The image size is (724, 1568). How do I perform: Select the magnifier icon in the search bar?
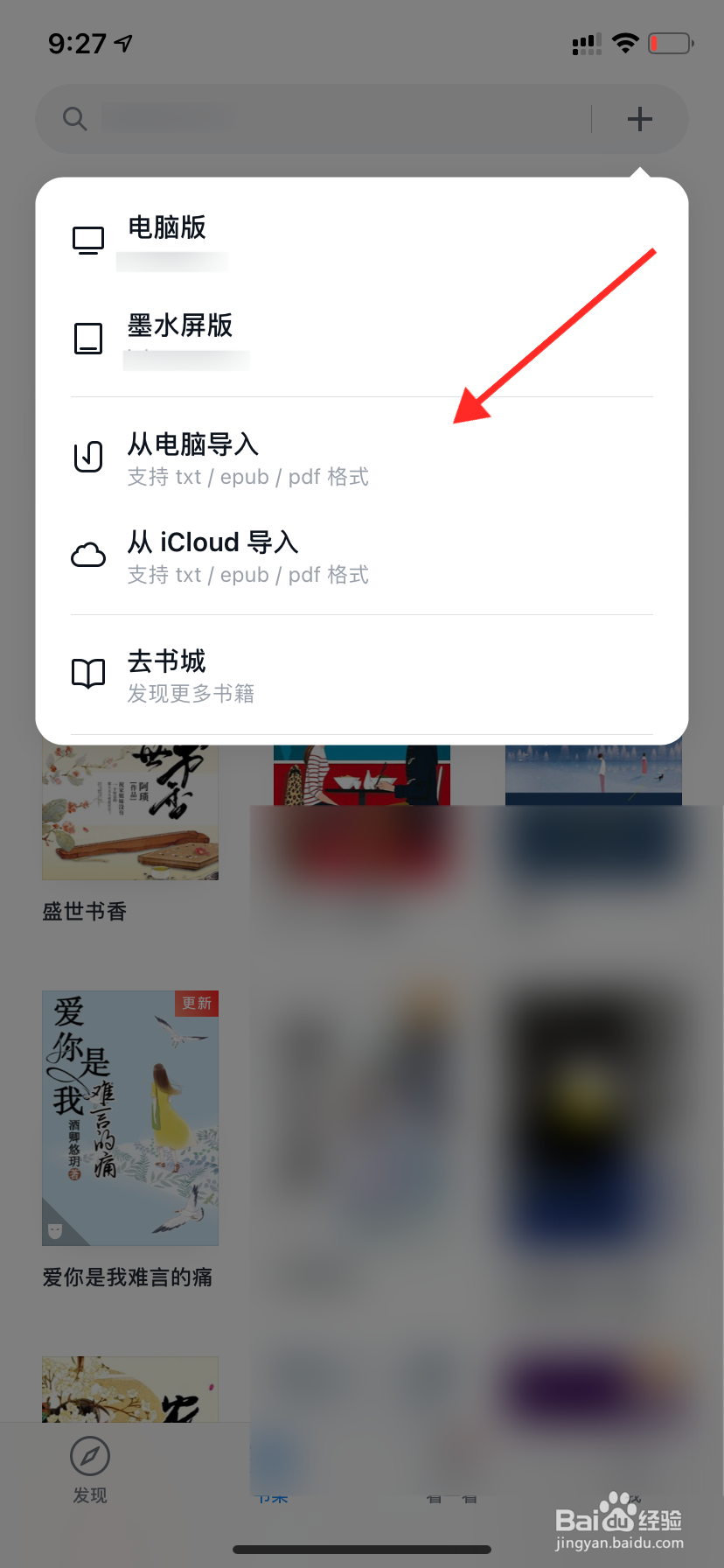tap(74, 119)
